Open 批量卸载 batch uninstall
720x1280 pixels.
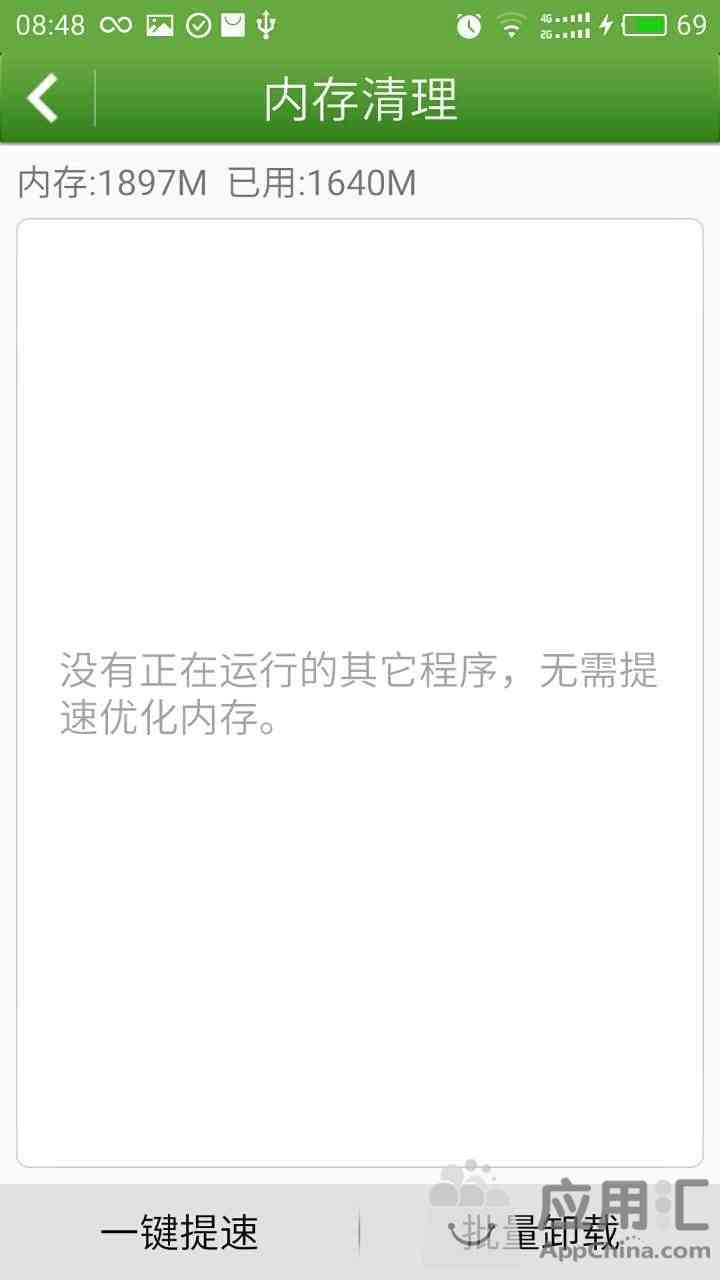pos(541,1232)
